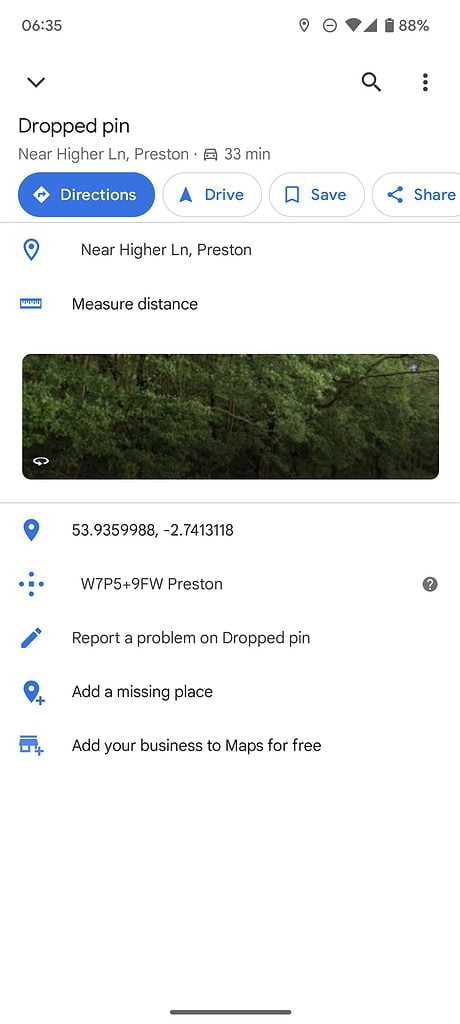Screen dimensions: 460x1024
Task: Report a problem on Dropped pin
Action: (230, 638)
